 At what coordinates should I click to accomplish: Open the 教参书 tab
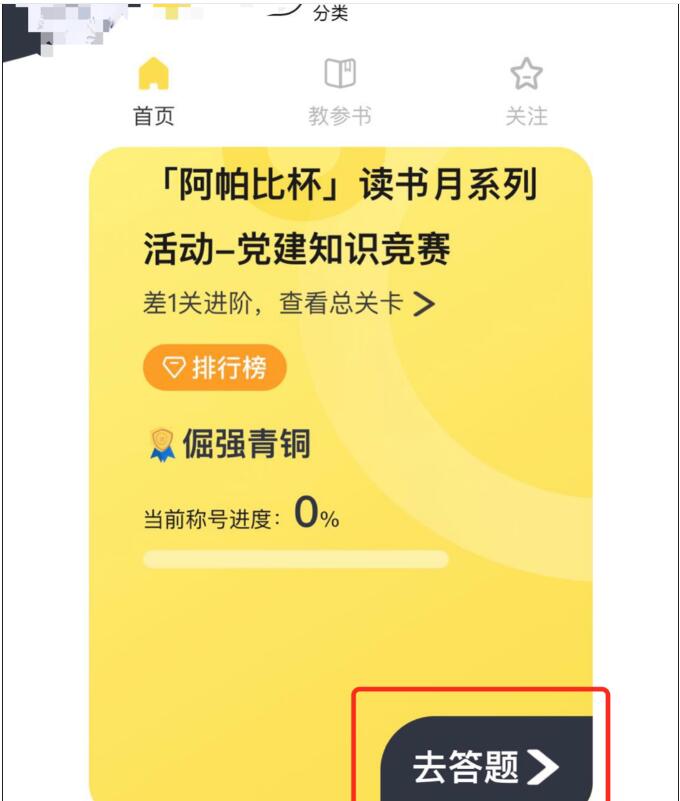340,91
